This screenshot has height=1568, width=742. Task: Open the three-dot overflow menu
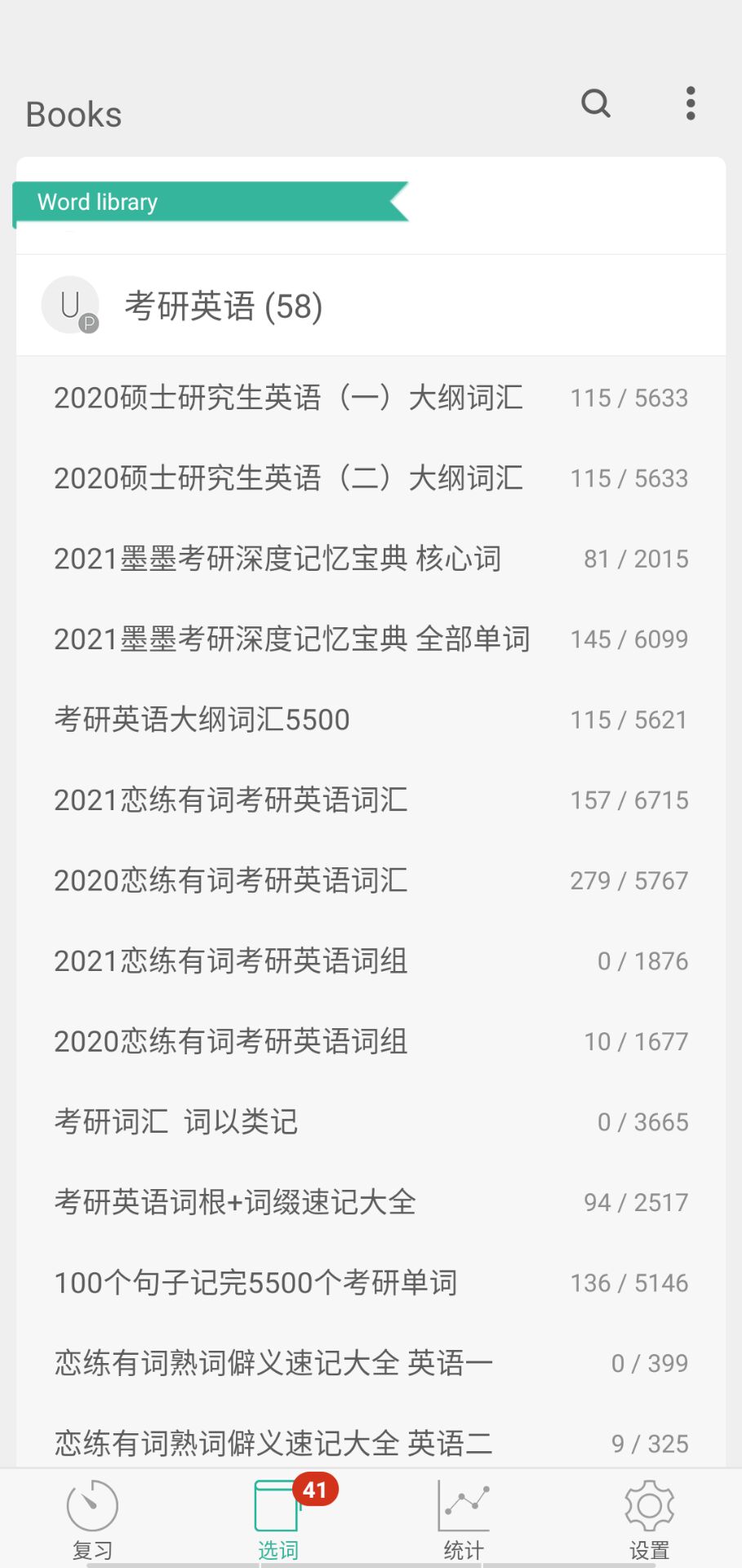pyautogui.click(x=690, y=103)
